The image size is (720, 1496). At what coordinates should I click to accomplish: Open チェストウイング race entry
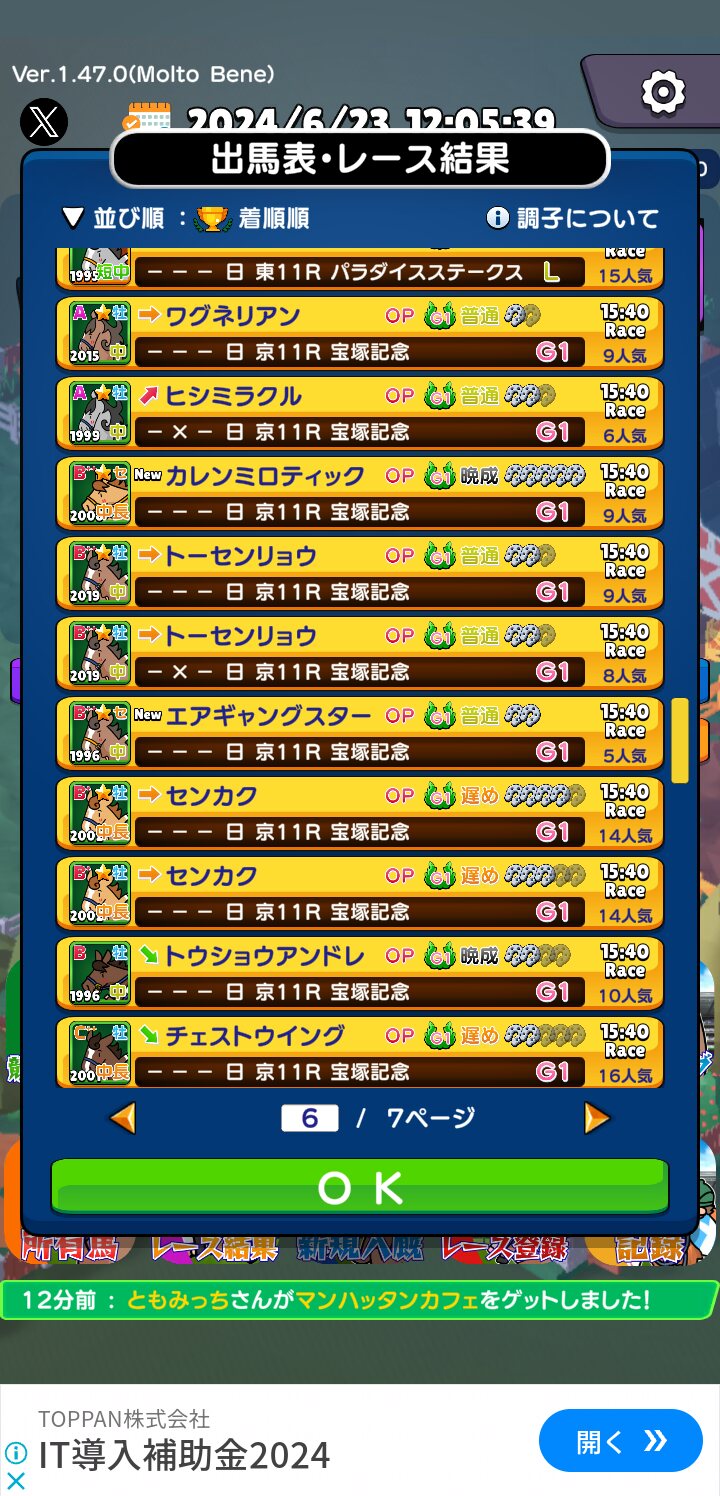(360, 1053)
